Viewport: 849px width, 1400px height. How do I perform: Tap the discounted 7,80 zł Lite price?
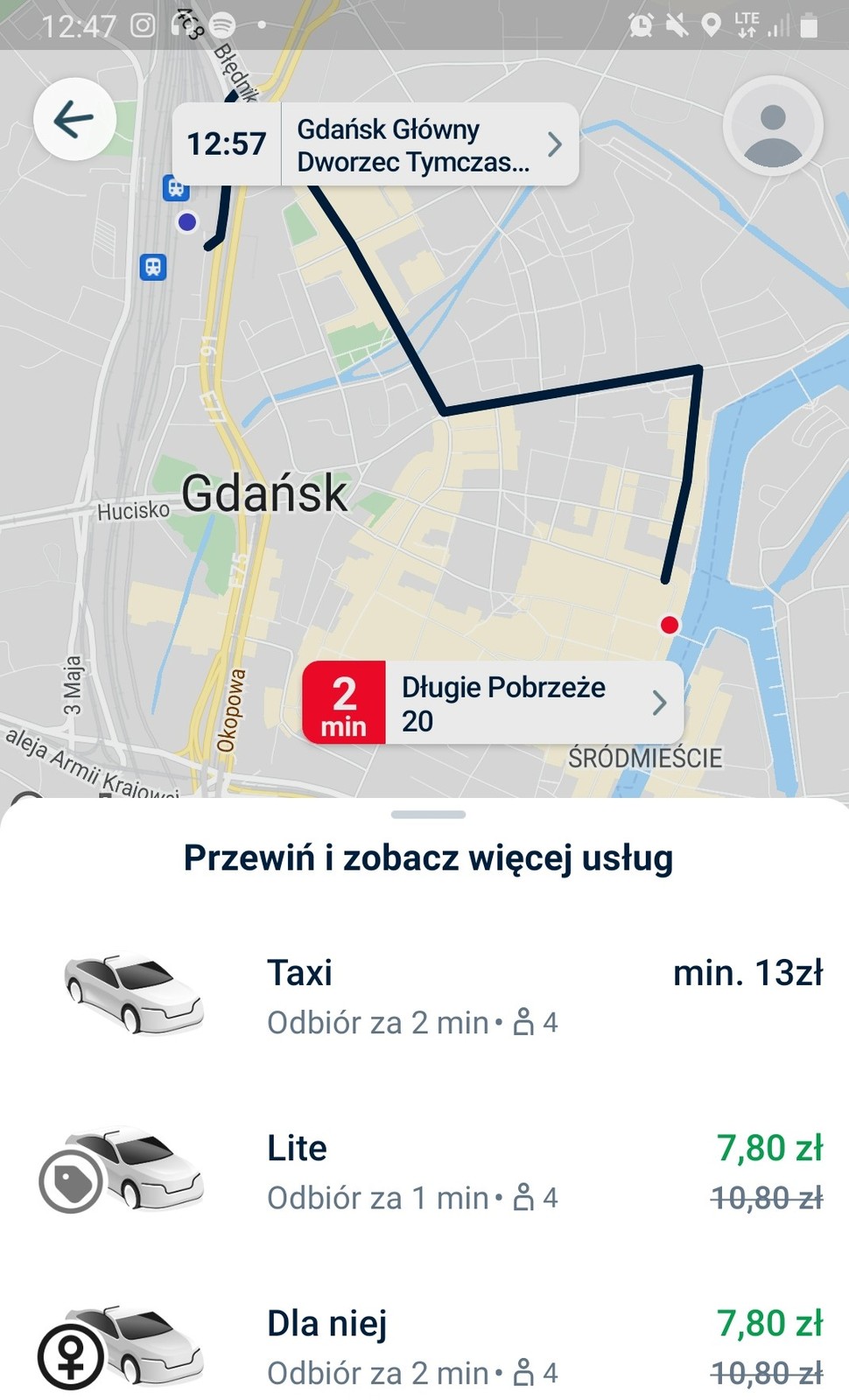(x=769, y=1146)
